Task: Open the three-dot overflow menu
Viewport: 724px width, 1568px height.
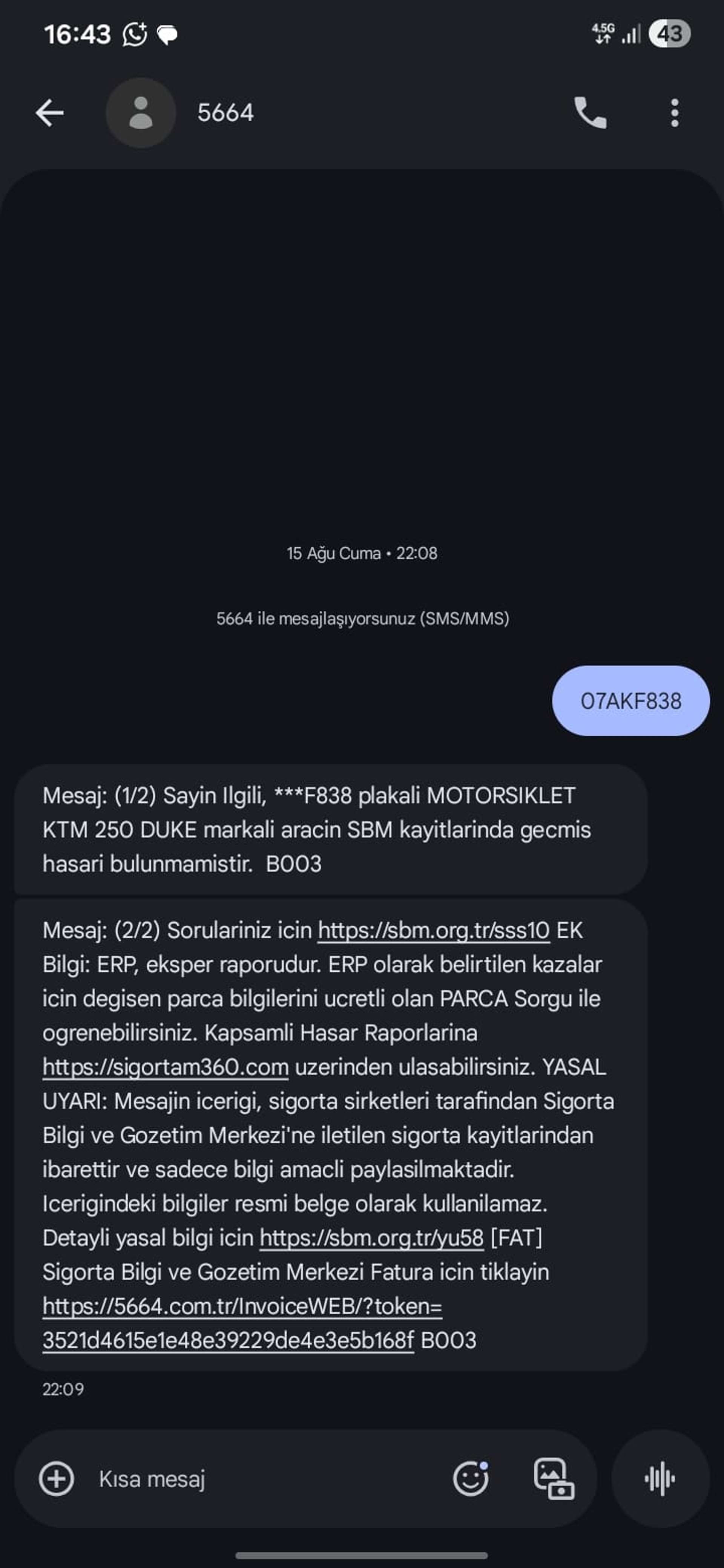Action: 674,113
